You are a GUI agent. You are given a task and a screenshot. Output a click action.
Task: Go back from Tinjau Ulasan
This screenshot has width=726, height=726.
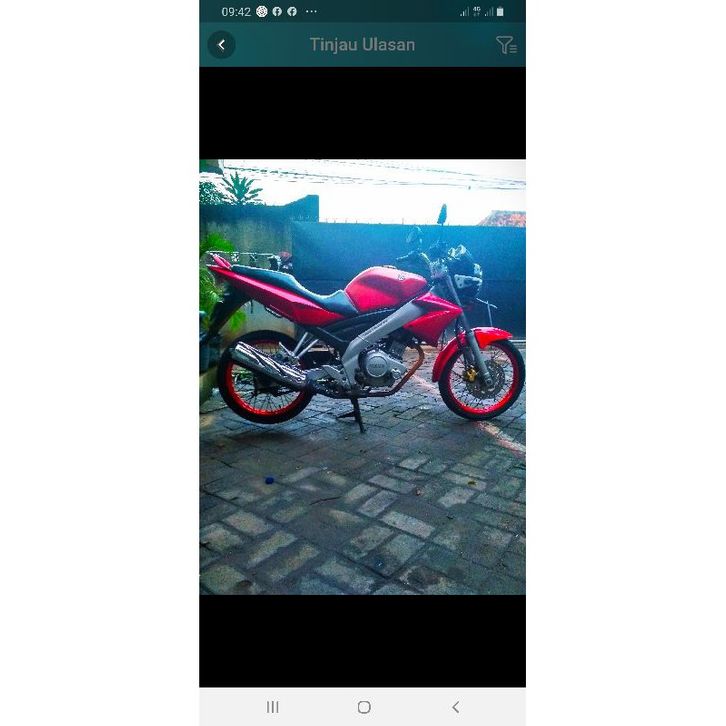coord(221,45)
